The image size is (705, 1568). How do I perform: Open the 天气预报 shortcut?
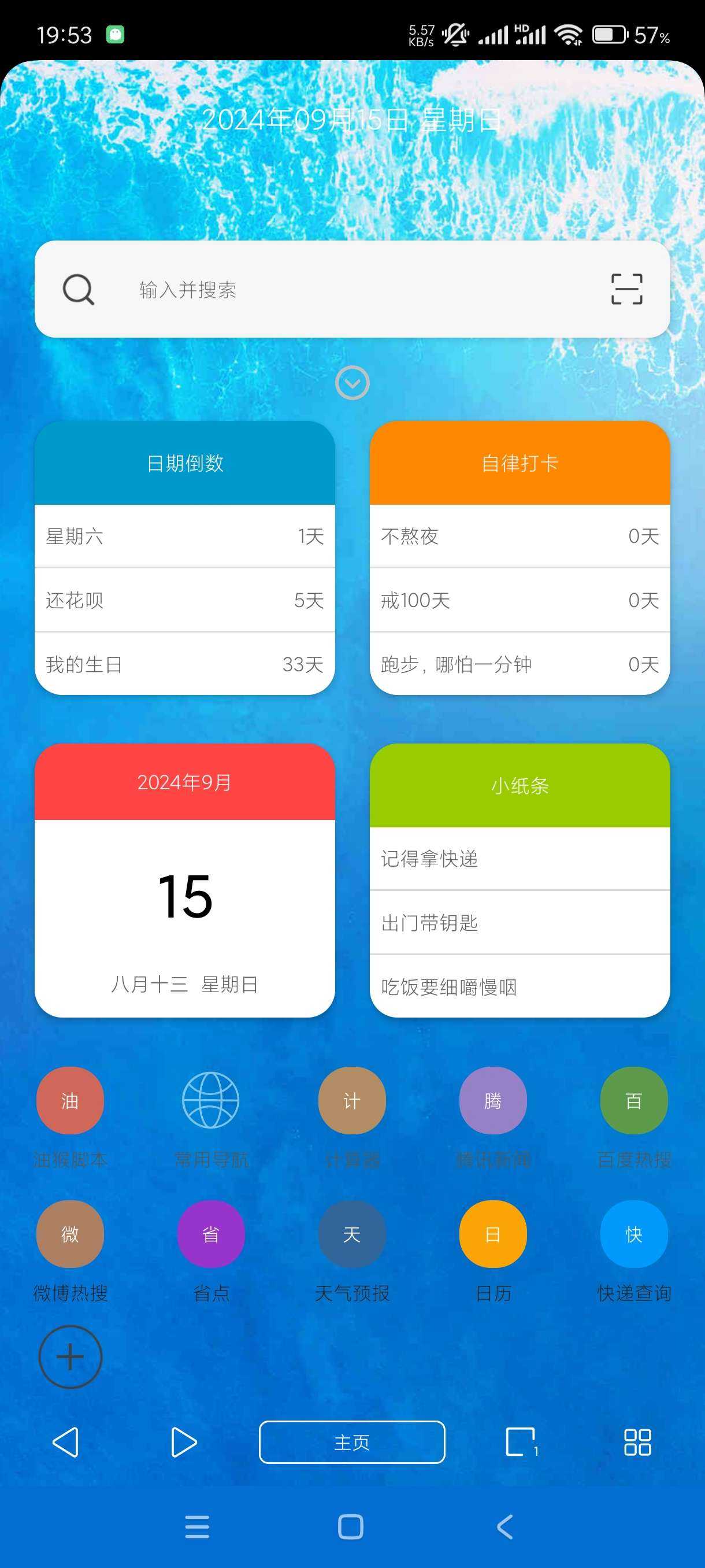[351, 1234]
